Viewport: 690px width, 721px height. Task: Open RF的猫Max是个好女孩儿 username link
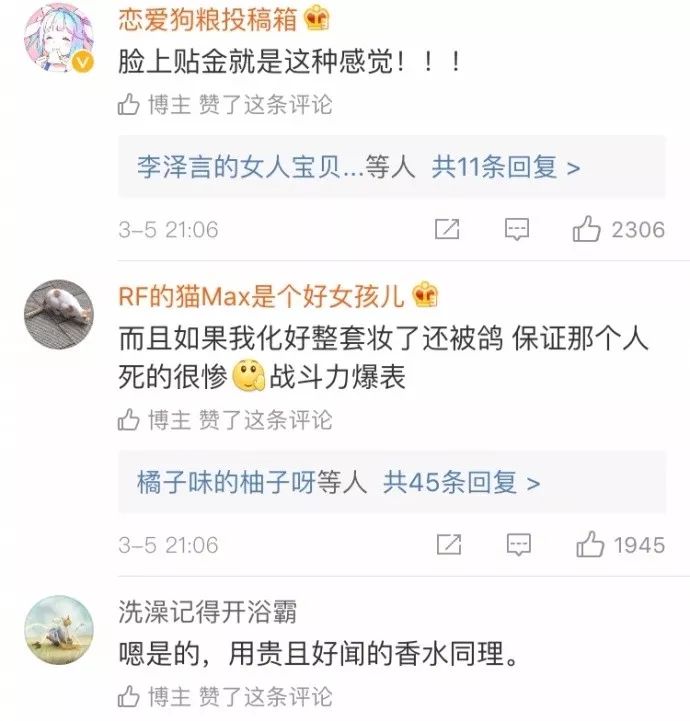coord(260,296)
